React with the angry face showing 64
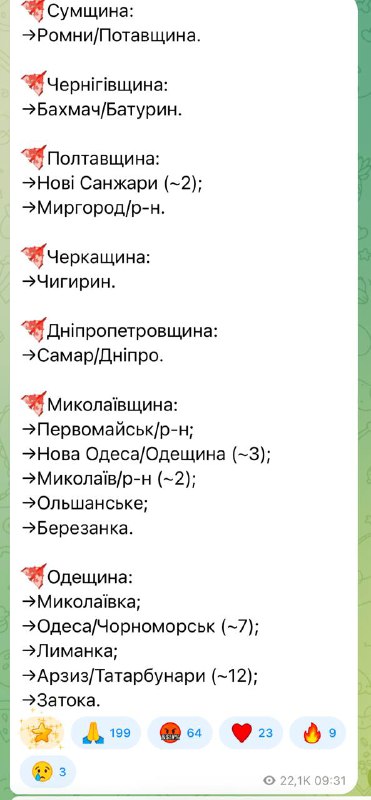Image resolution: width=371 pixels, height=800 pixels. 180,733
